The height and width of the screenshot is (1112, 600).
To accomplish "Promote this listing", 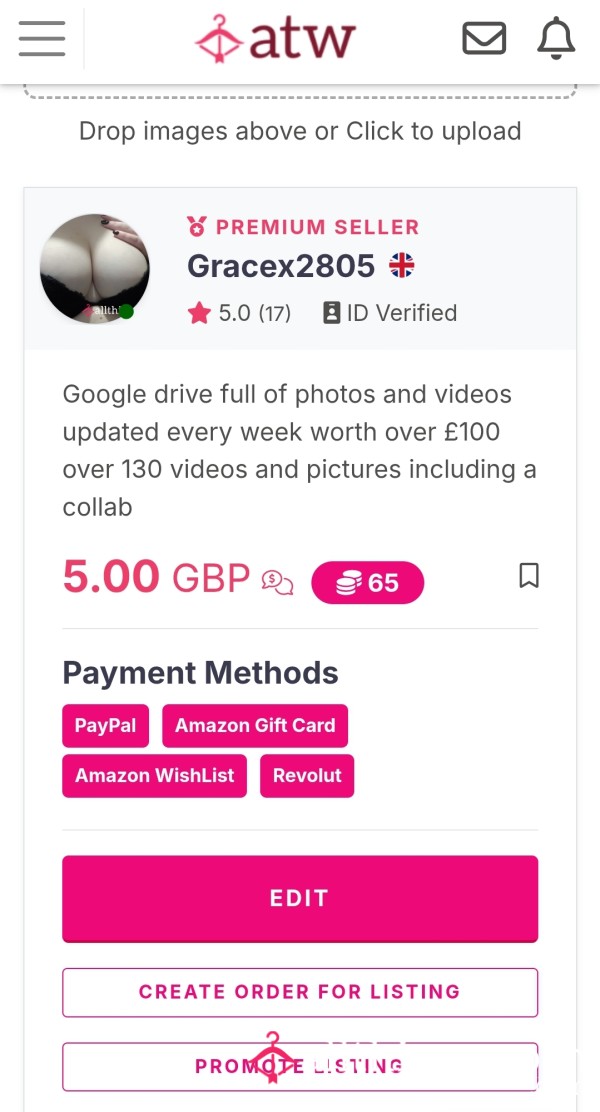I will pyautogui.click(x=300, y=1066).
